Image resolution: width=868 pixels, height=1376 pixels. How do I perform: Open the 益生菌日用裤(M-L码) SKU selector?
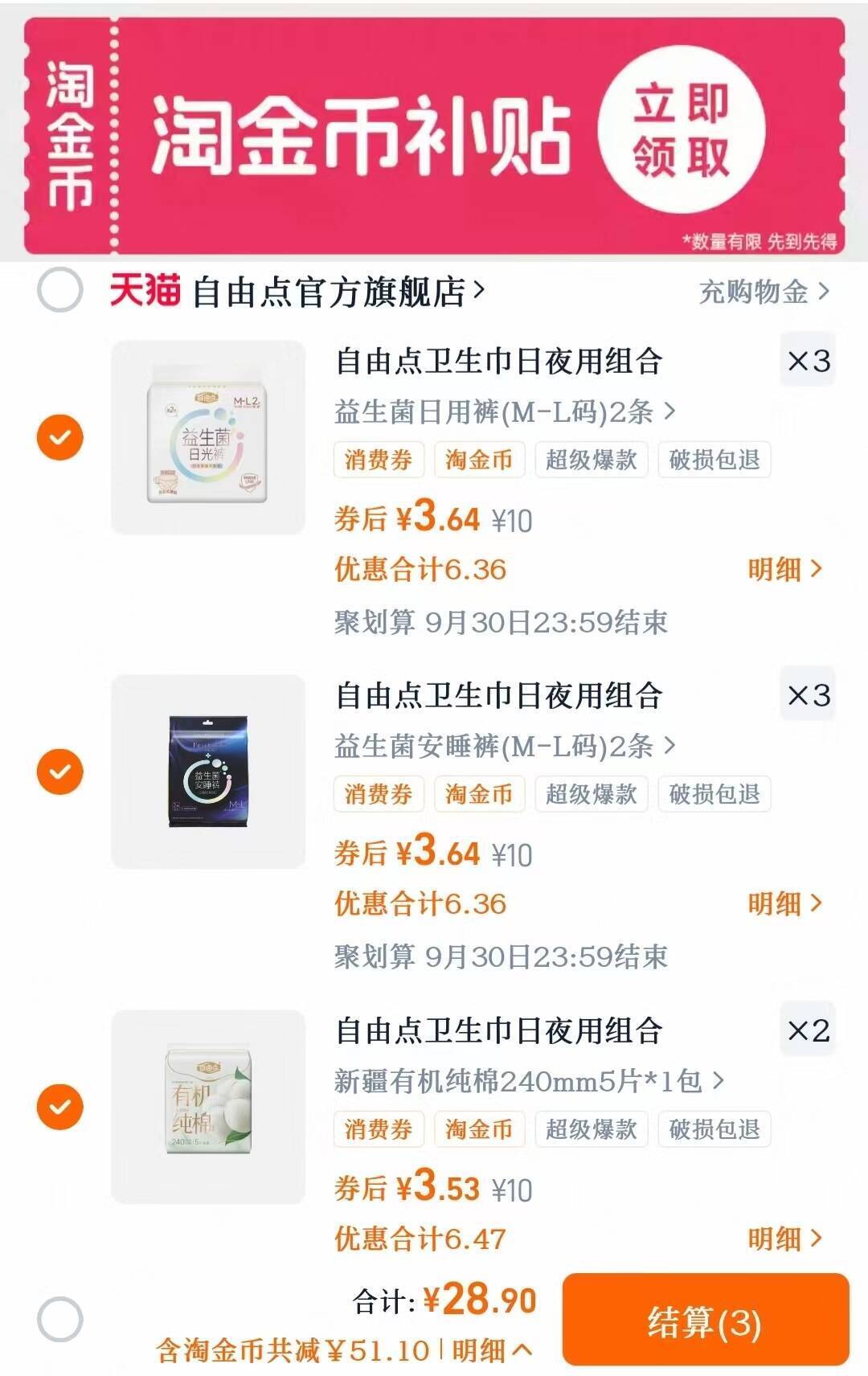click(x=498, y=412)
